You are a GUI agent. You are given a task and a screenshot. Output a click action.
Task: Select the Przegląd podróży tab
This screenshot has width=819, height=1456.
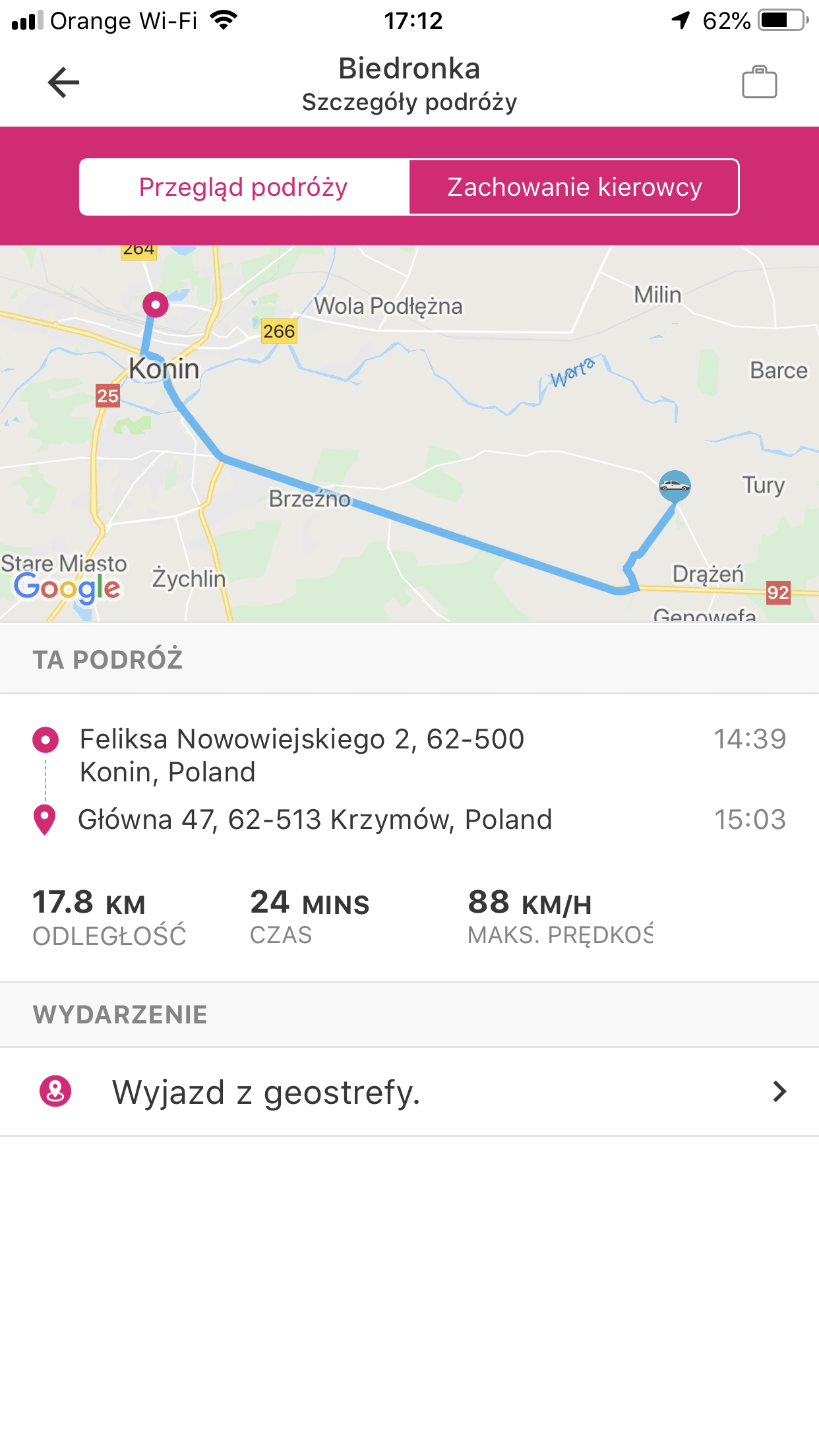pos(244,187)
